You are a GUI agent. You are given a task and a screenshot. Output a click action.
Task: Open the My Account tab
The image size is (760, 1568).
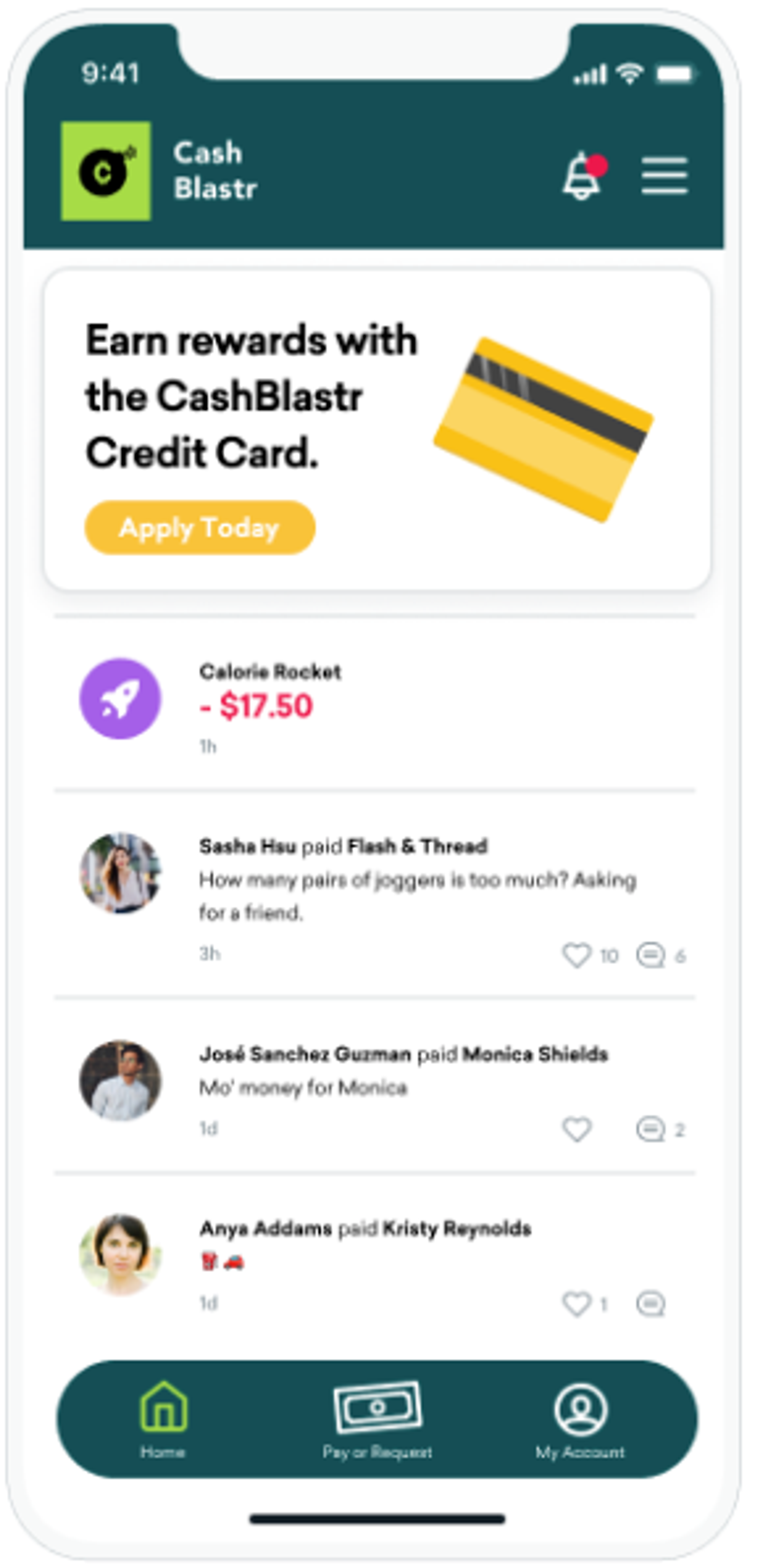click(580, 1418)
